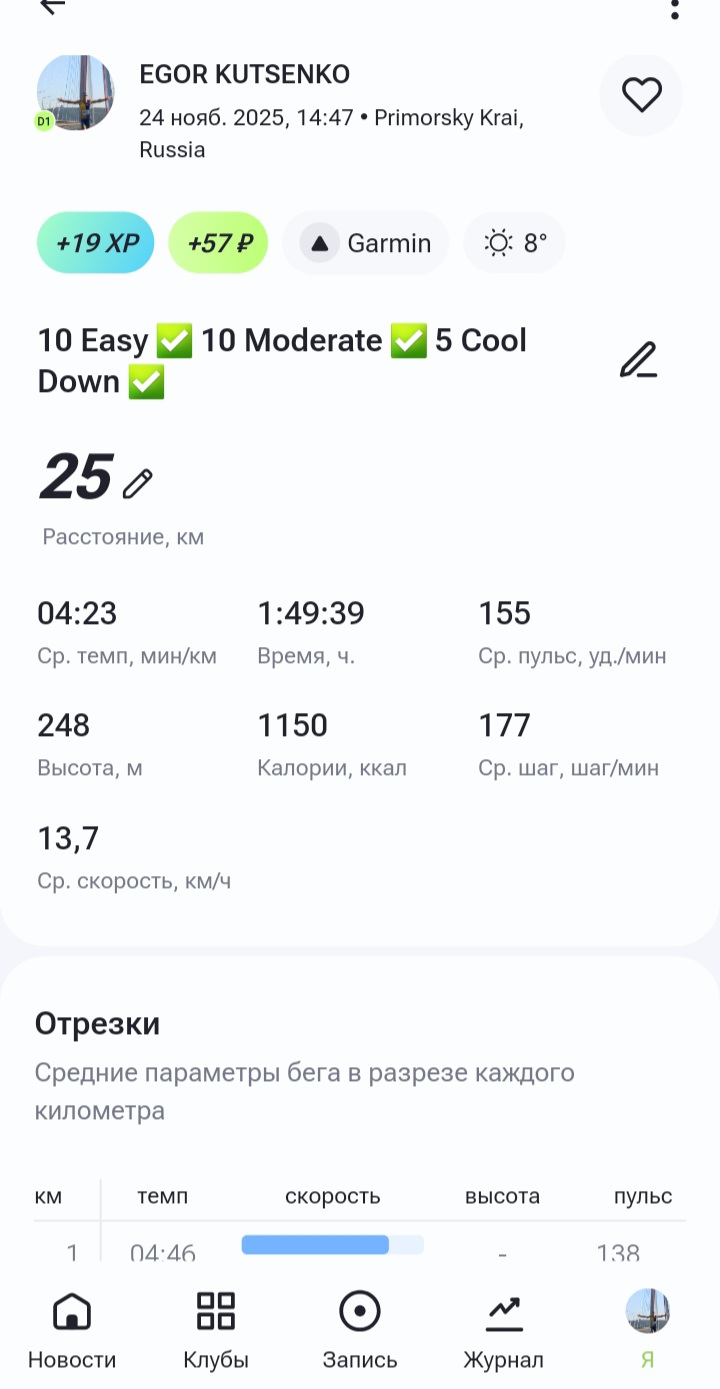Edit the 25 km distance value
The image size is (720, 1389).
[x=138, y=483]
